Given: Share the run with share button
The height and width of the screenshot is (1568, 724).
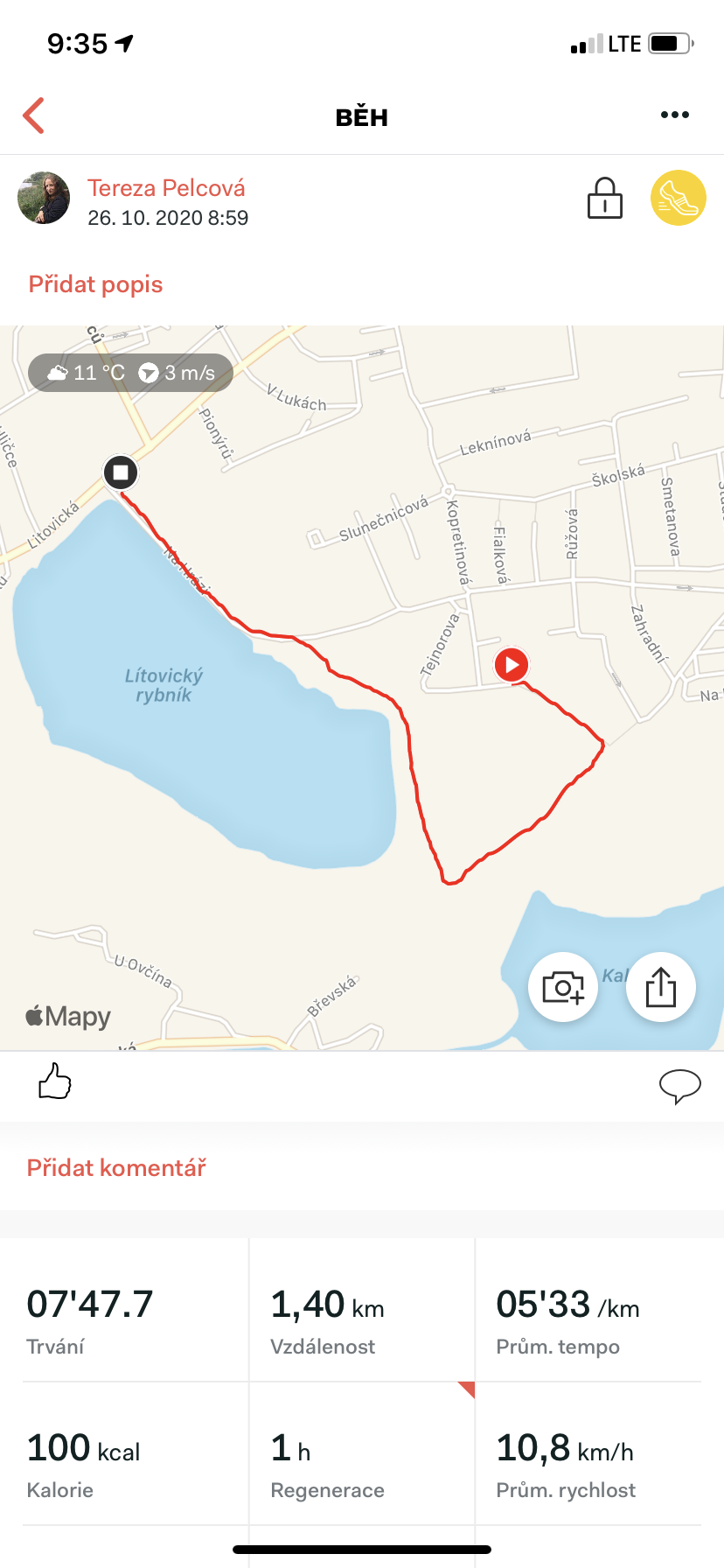Looking at the screenshot, I should click(661, 987).
